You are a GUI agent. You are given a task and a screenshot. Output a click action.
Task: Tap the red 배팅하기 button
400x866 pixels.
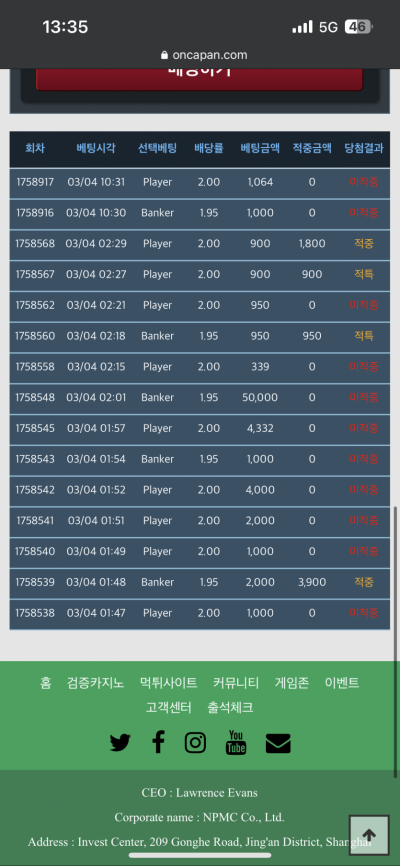point(199,78)
